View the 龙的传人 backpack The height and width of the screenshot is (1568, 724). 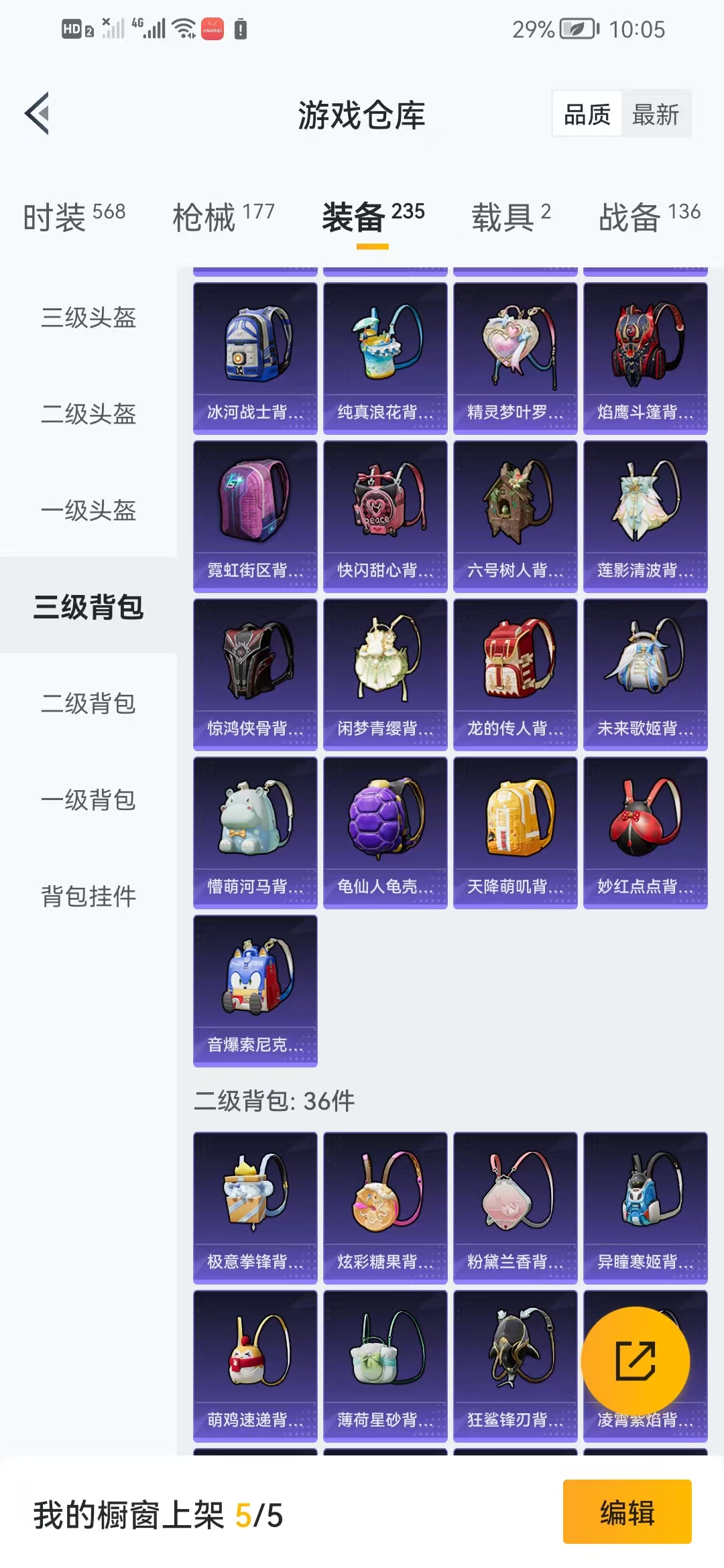515,674
